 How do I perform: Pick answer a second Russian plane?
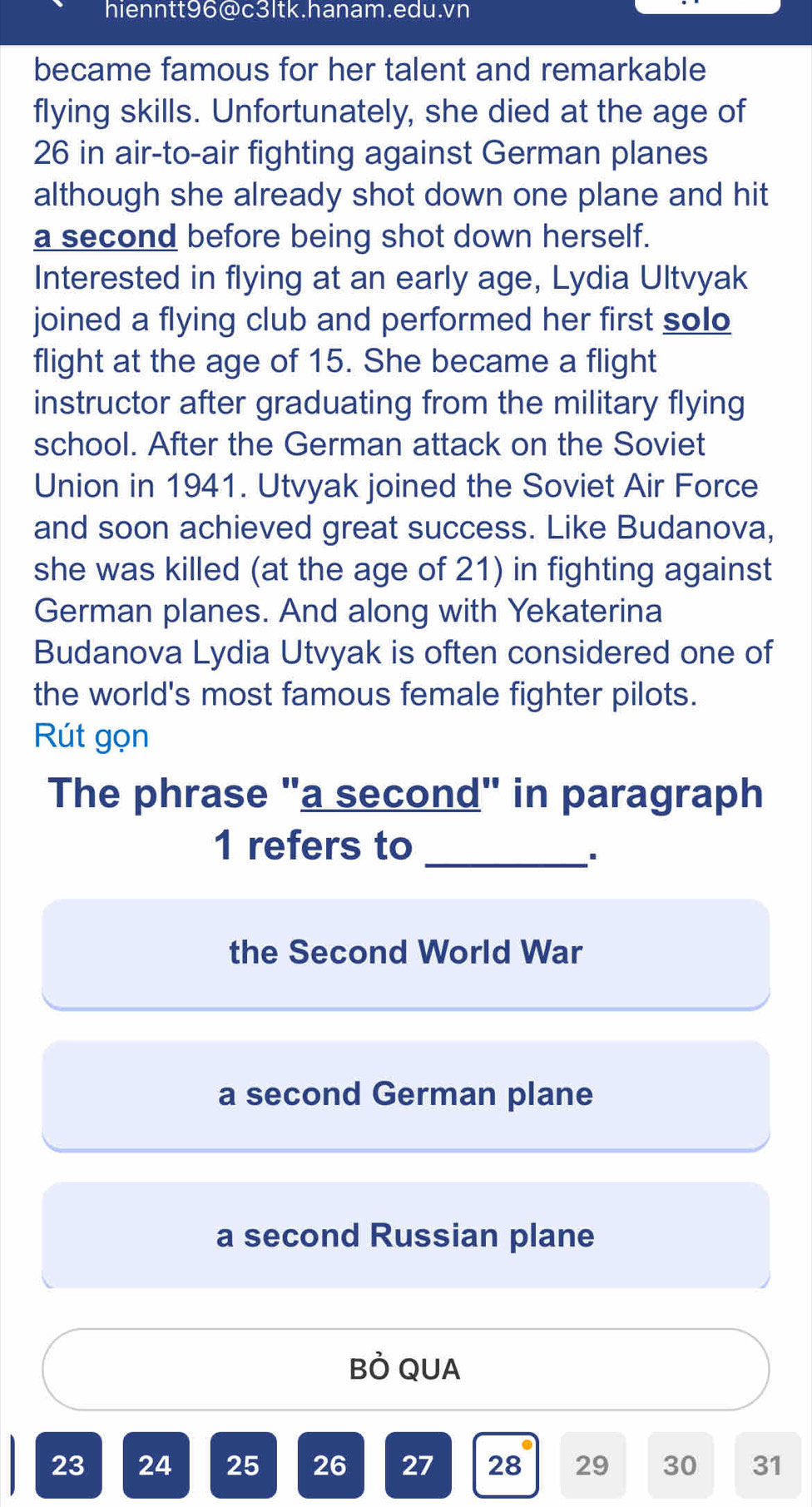pyautogui.click(x=406, y=1235)
